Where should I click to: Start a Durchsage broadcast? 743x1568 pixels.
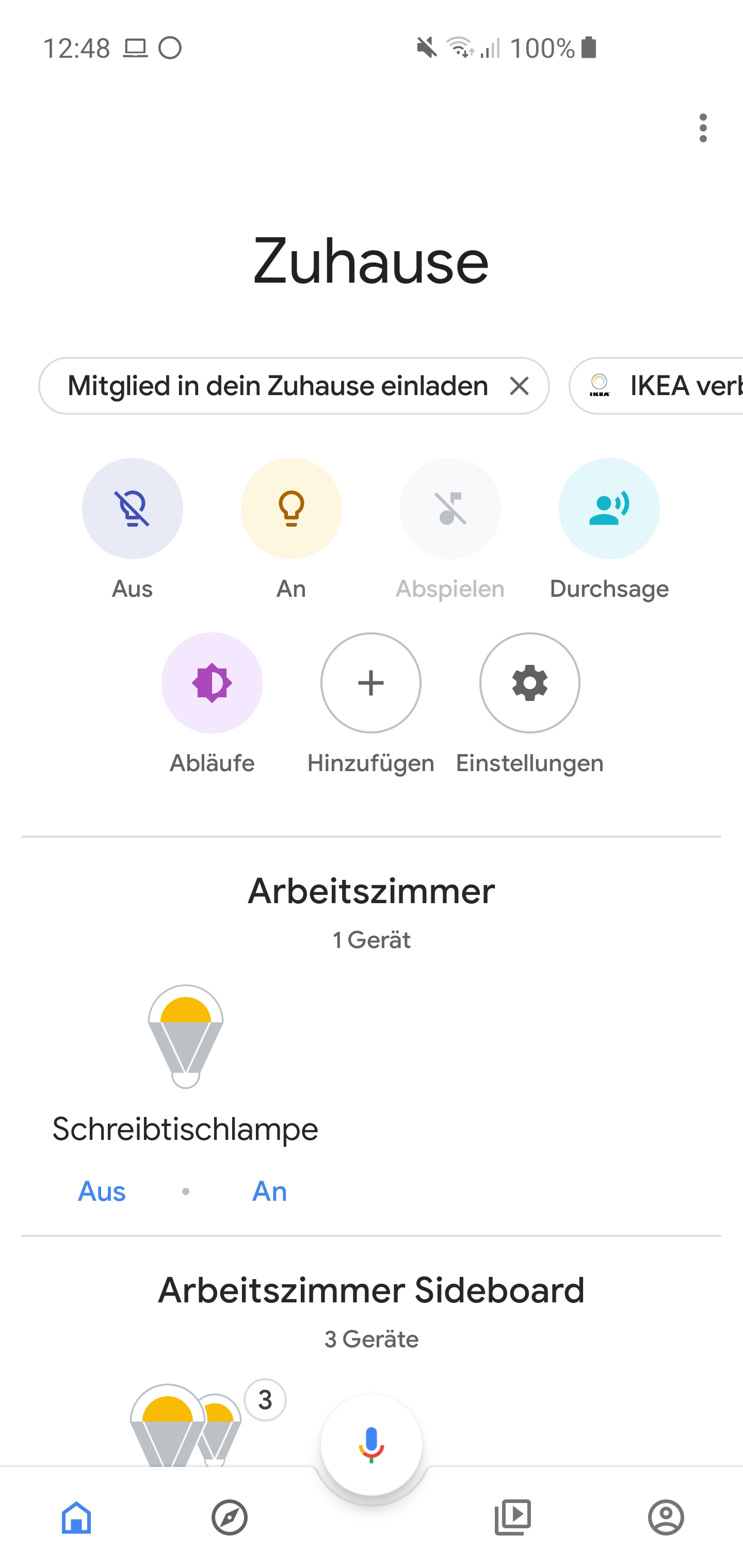coord(608,509)
